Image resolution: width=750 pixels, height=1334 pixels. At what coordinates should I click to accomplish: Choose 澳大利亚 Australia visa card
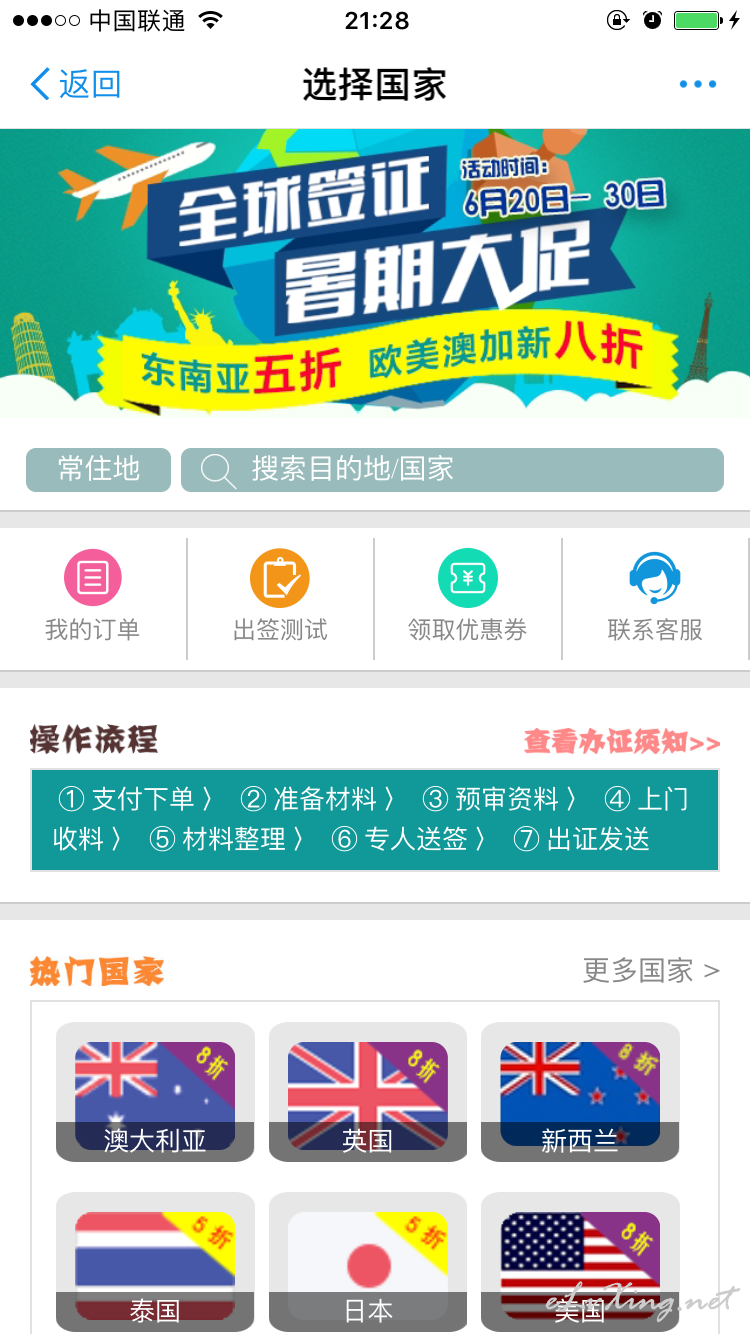155,1092
